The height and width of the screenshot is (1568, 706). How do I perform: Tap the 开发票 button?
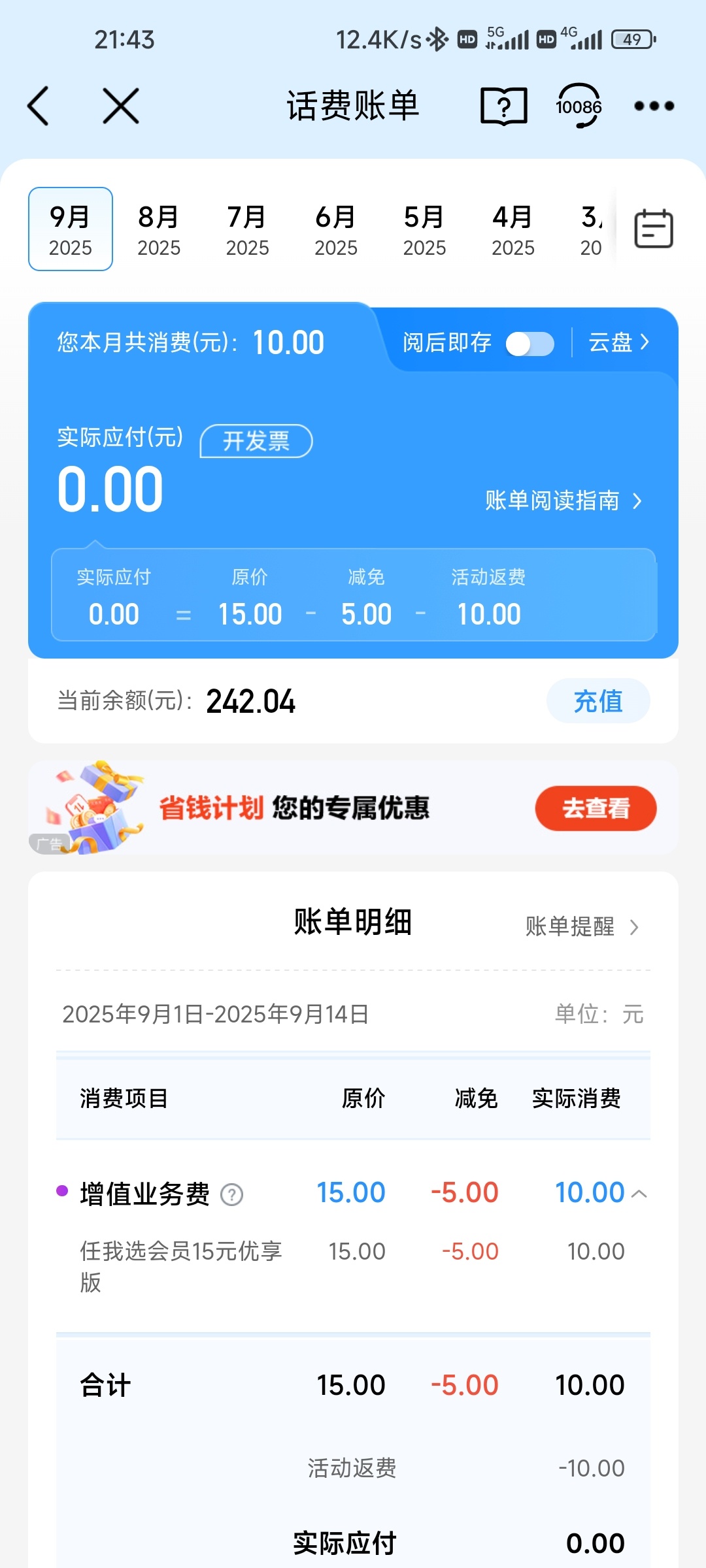pos(256,441)
